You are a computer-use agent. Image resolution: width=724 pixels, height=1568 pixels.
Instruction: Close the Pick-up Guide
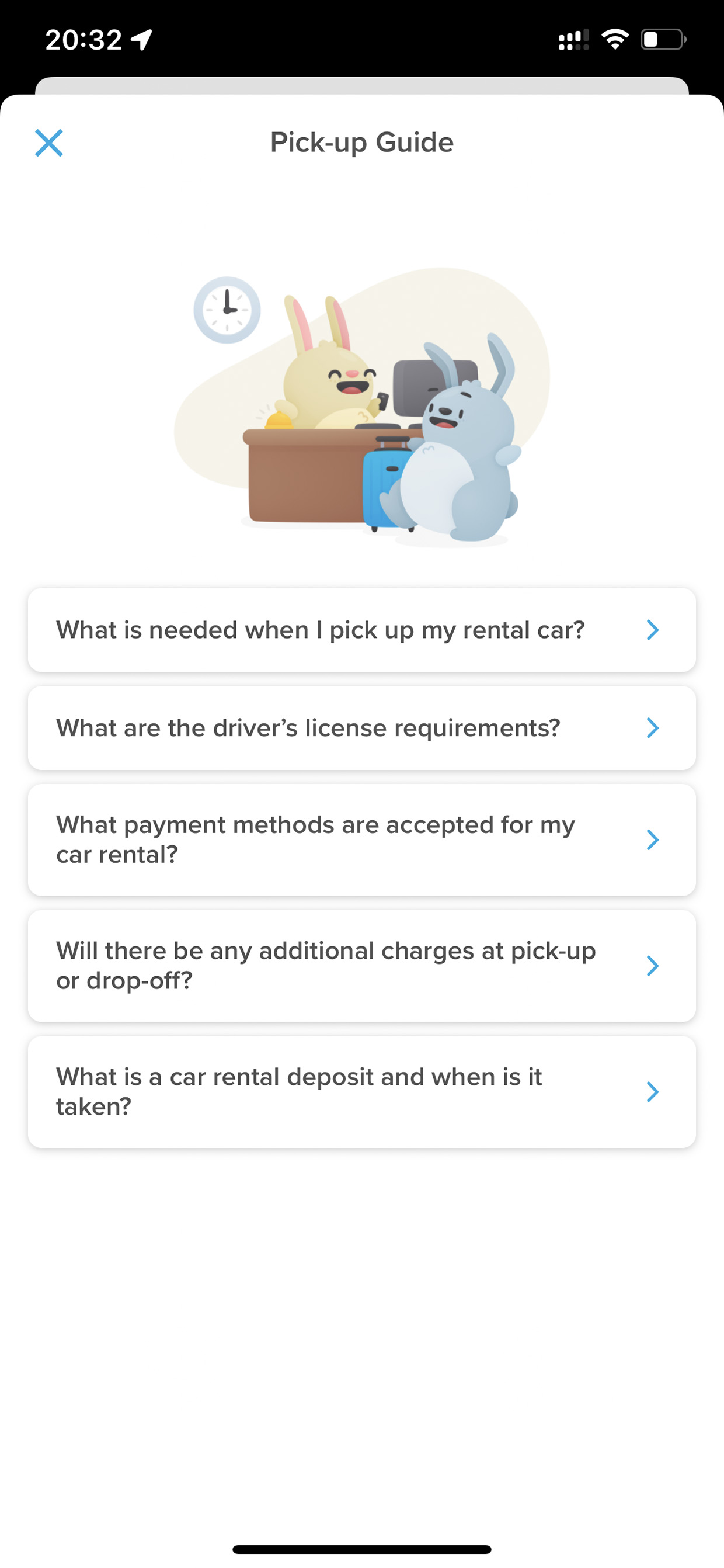[48, 143]
